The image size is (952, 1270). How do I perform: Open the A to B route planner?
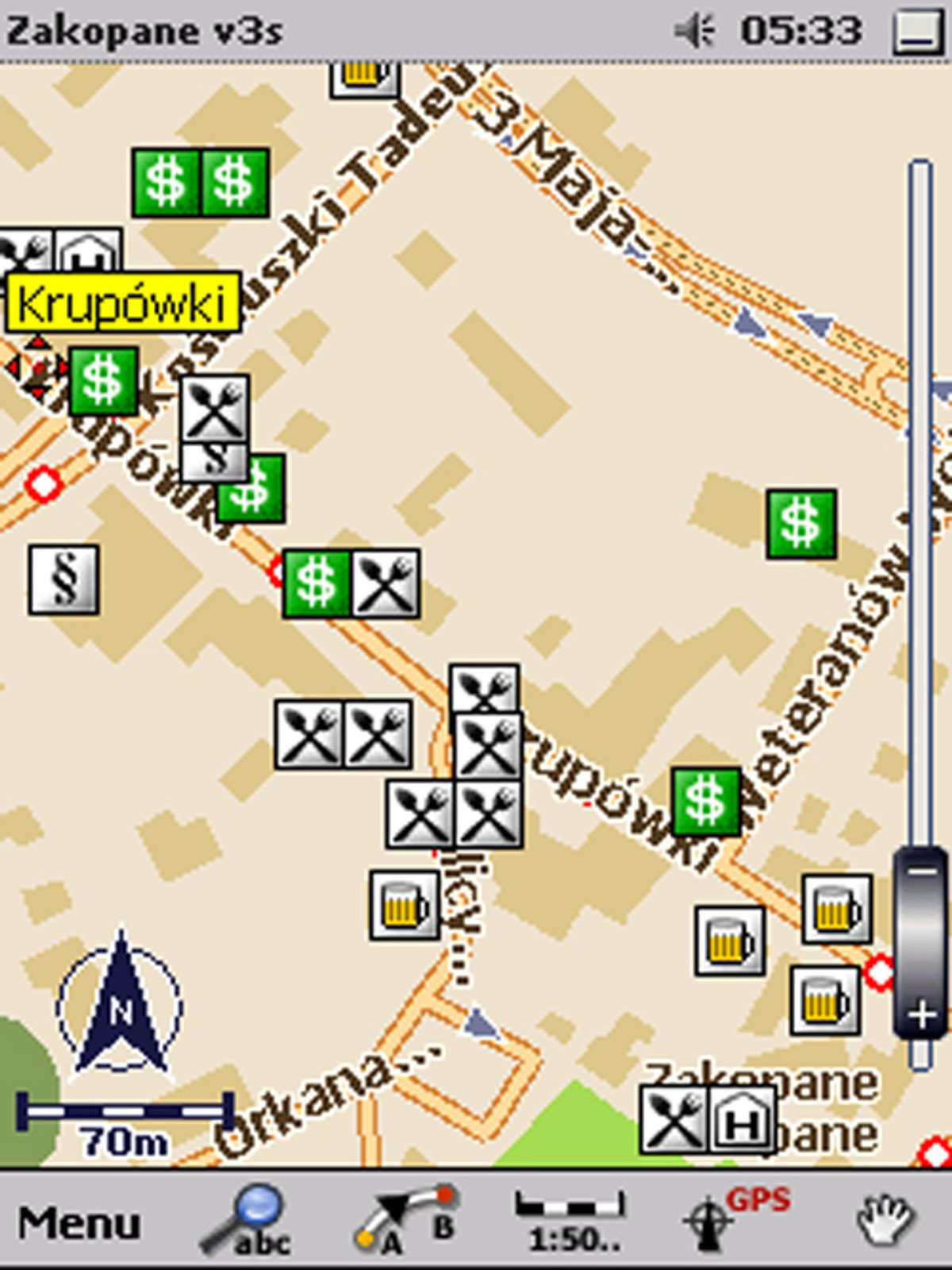(405, 1221)
